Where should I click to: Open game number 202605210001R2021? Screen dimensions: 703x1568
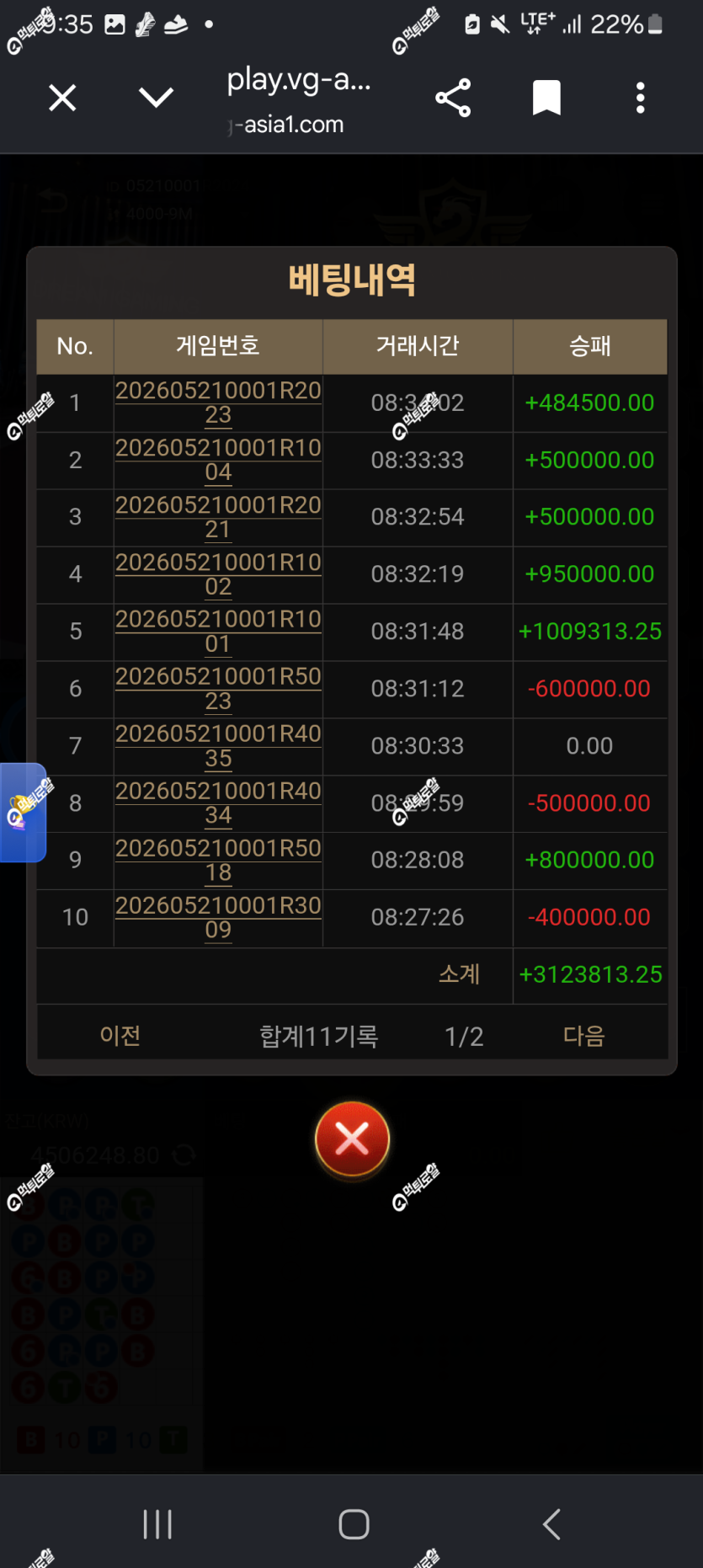click(x=218, y=517)
